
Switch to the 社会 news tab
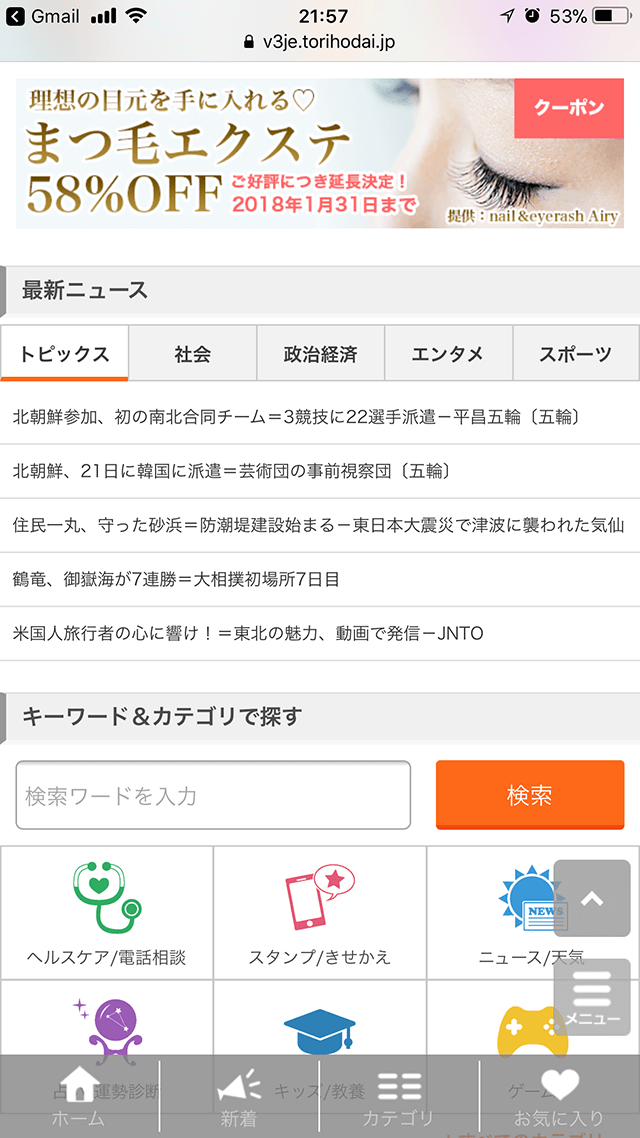(x=192, y=353)
